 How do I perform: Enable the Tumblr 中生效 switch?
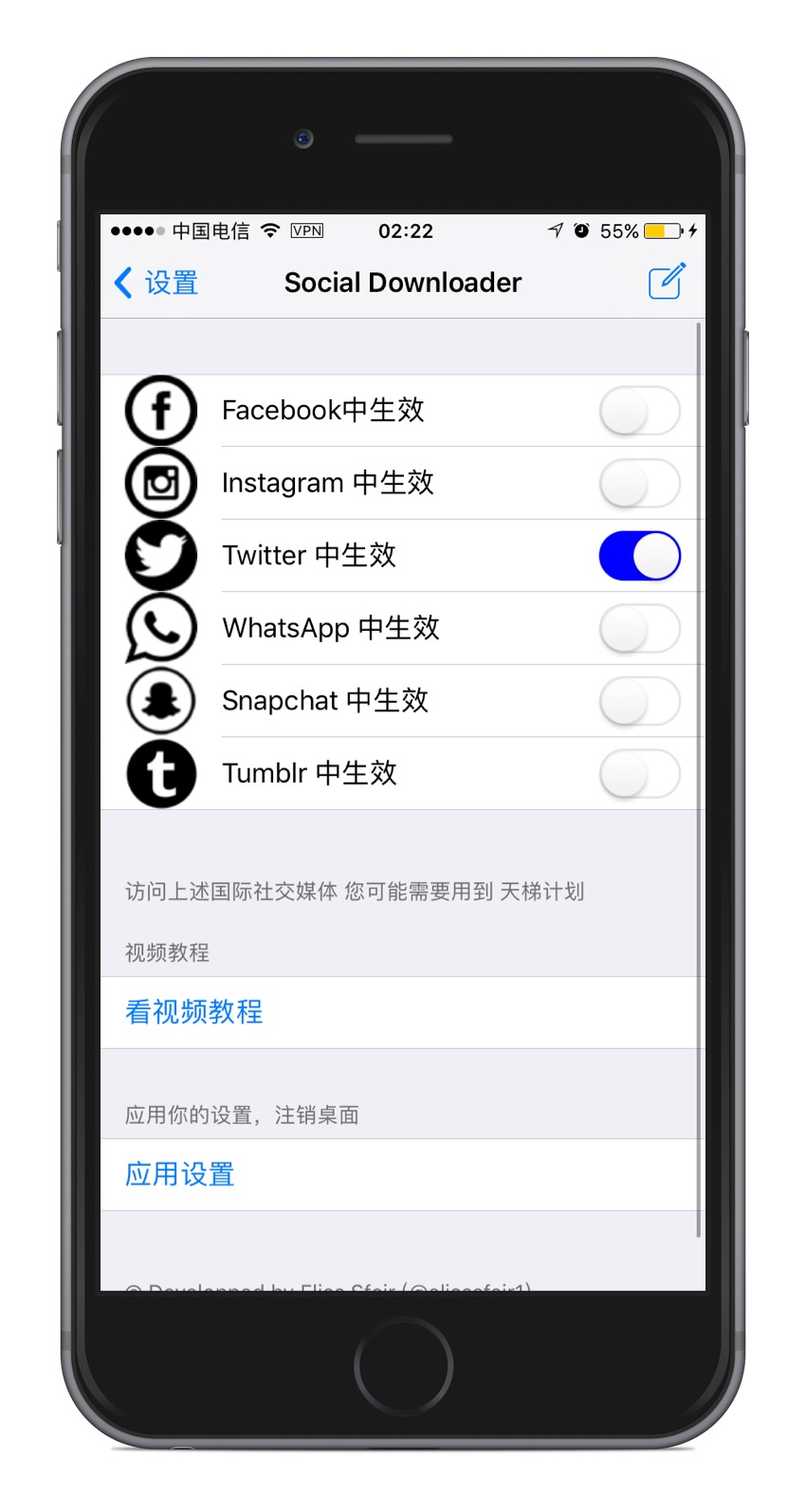tap(639, 773)
